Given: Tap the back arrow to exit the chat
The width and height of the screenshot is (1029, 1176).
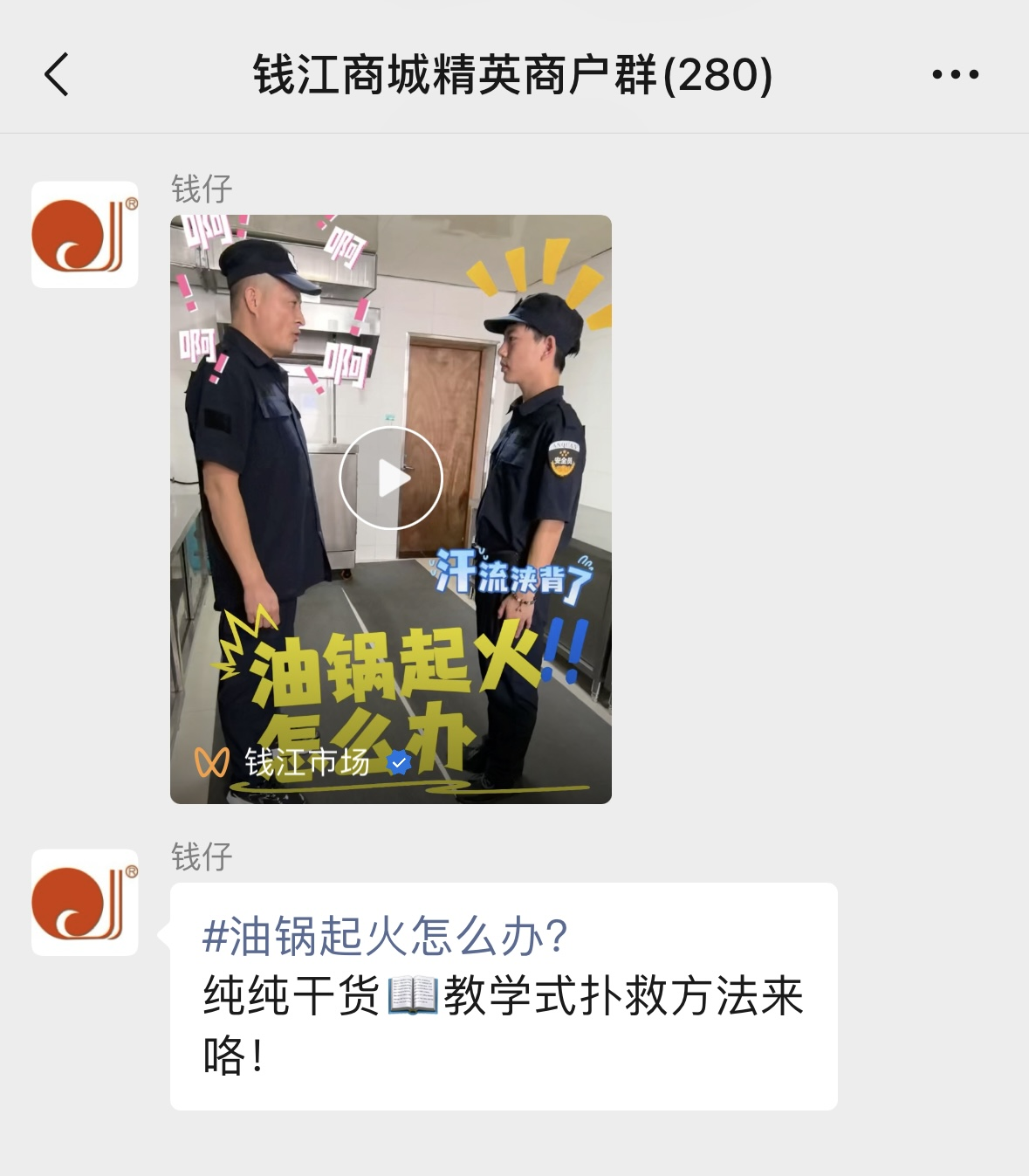Looking at the screenshot, I should click(x=55, y=73).
